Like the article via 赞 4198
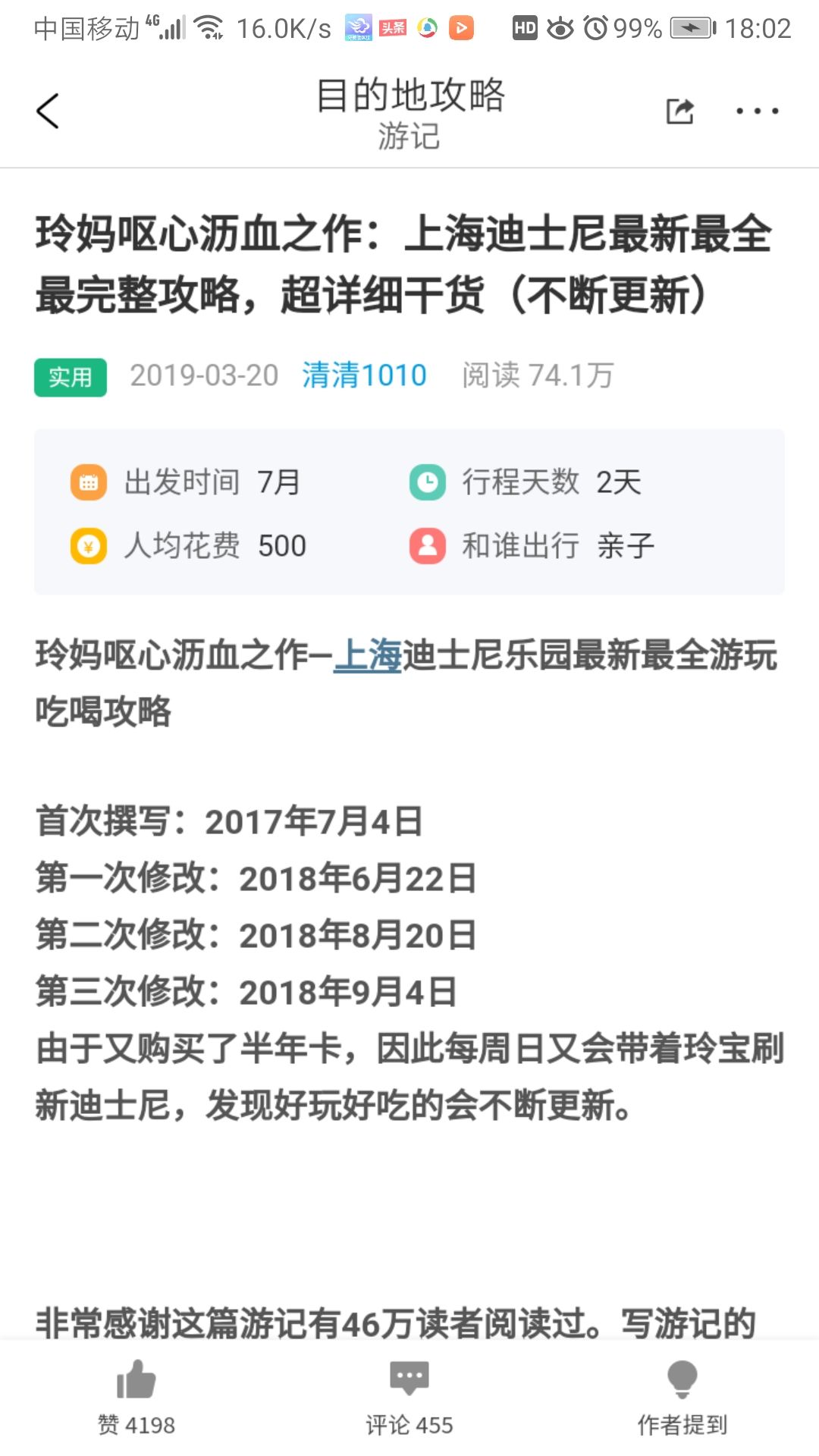This screenshot has width=819, height=1456. [136, 1397]
